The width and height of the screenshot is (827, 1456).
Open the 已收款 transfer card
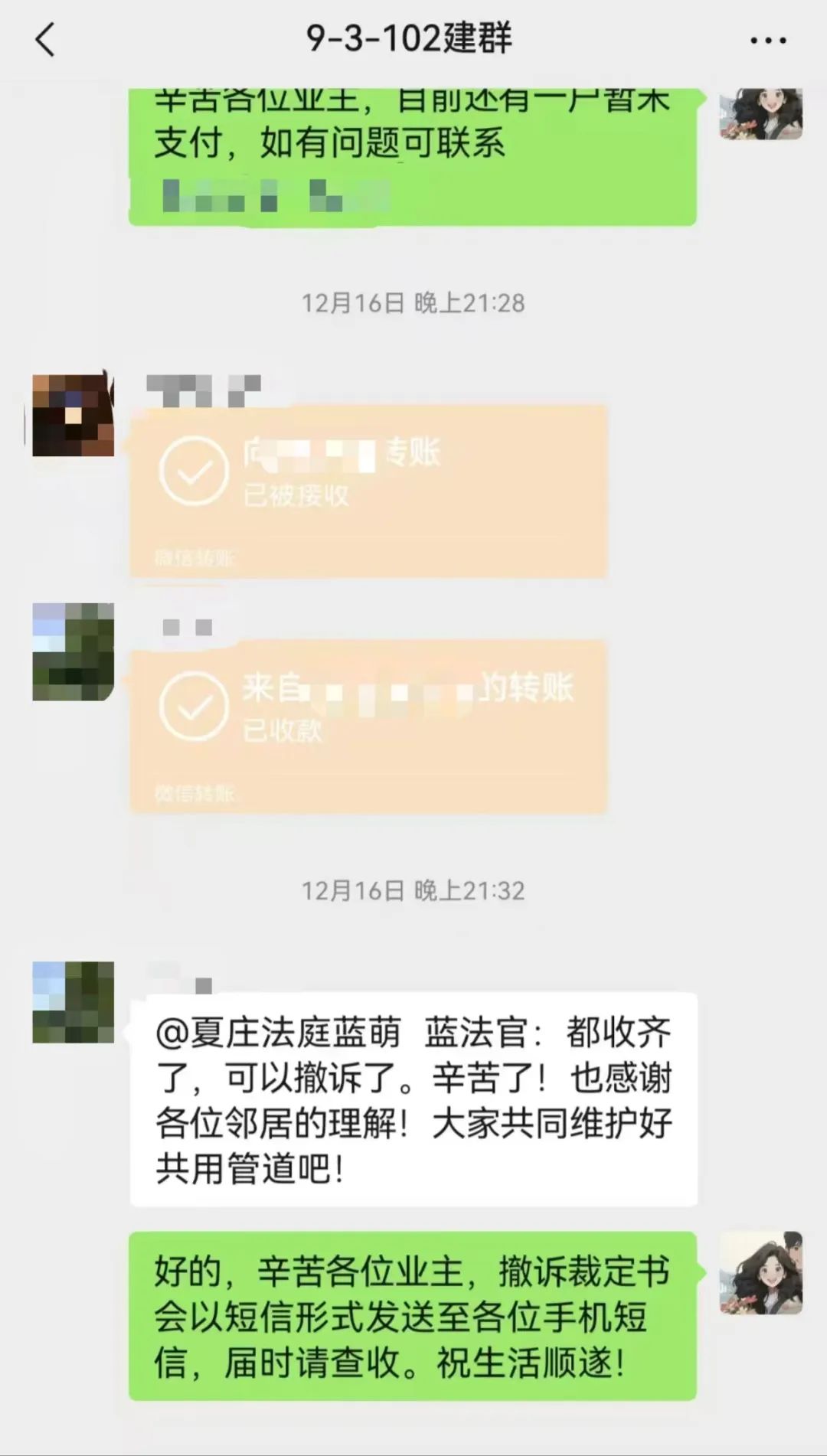[368, 726]
